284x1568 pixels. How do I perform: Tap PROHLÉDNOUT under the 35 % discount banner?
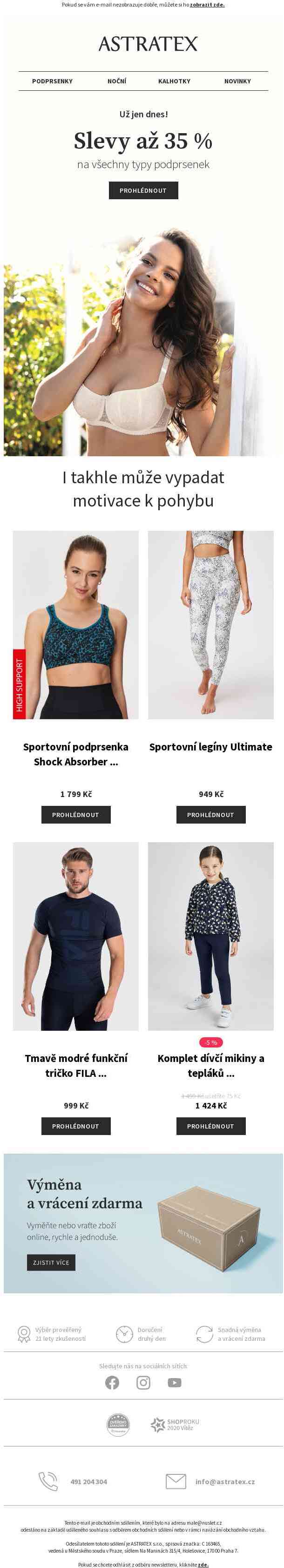(143, 190)
